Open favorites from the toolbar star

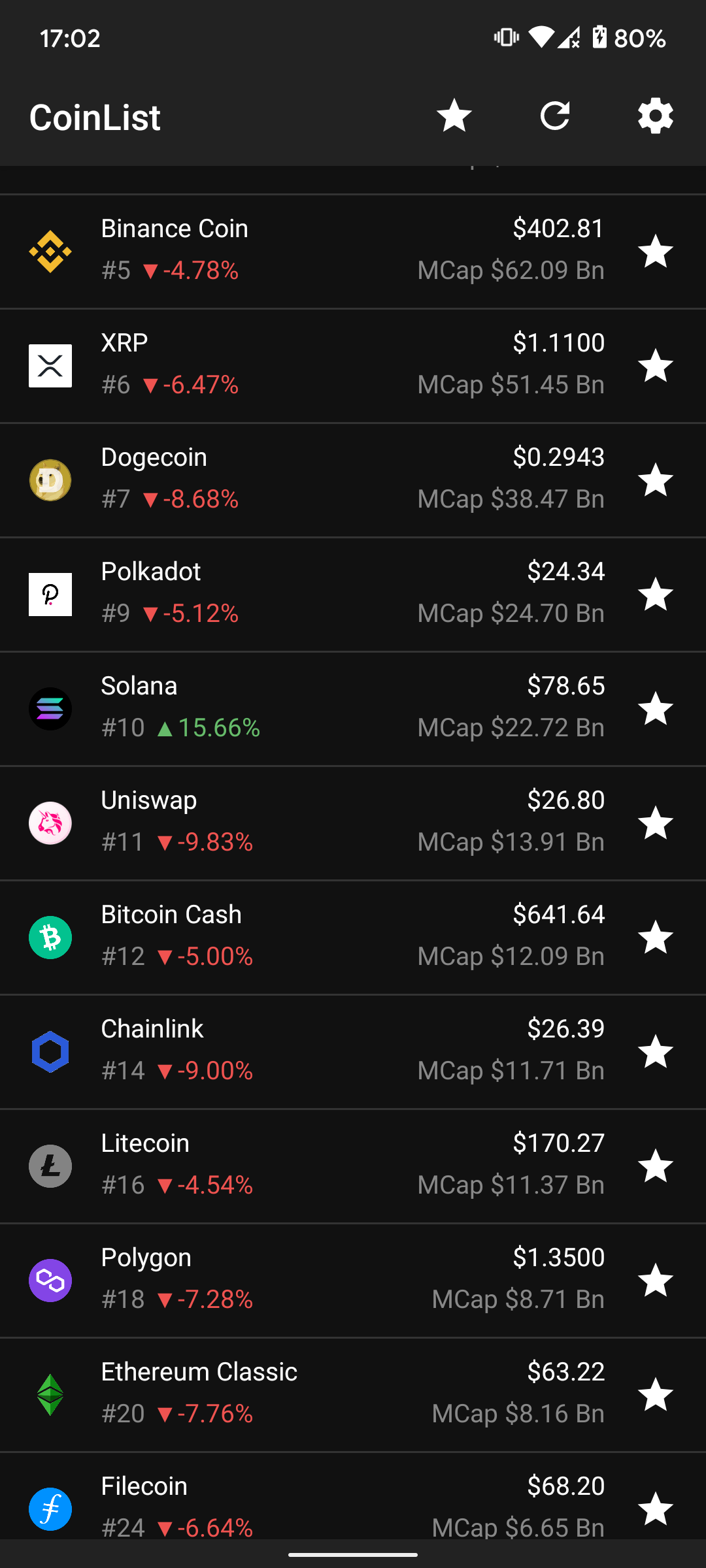[x=454, y=116]
